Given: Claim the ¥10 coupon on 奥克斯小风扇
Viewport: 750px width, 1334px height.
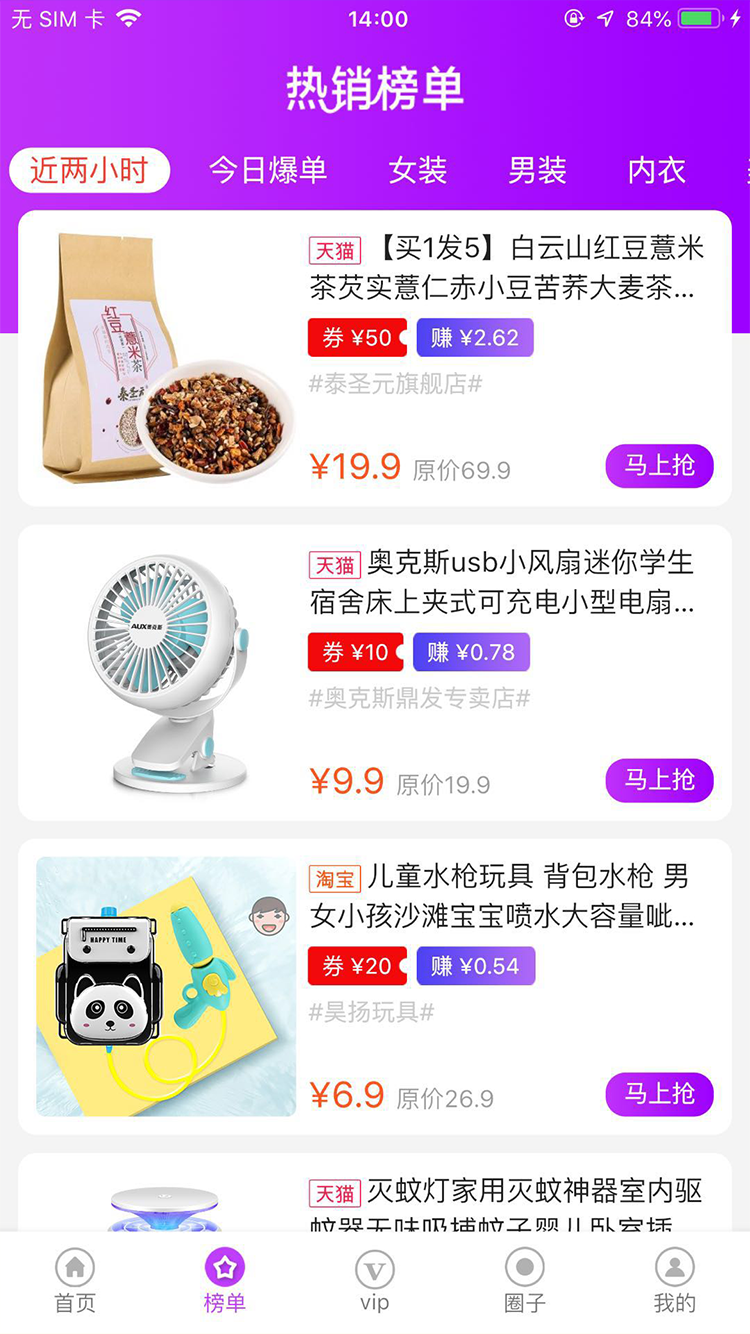Looking at the screenshot, I should click(x=355, y=652).
